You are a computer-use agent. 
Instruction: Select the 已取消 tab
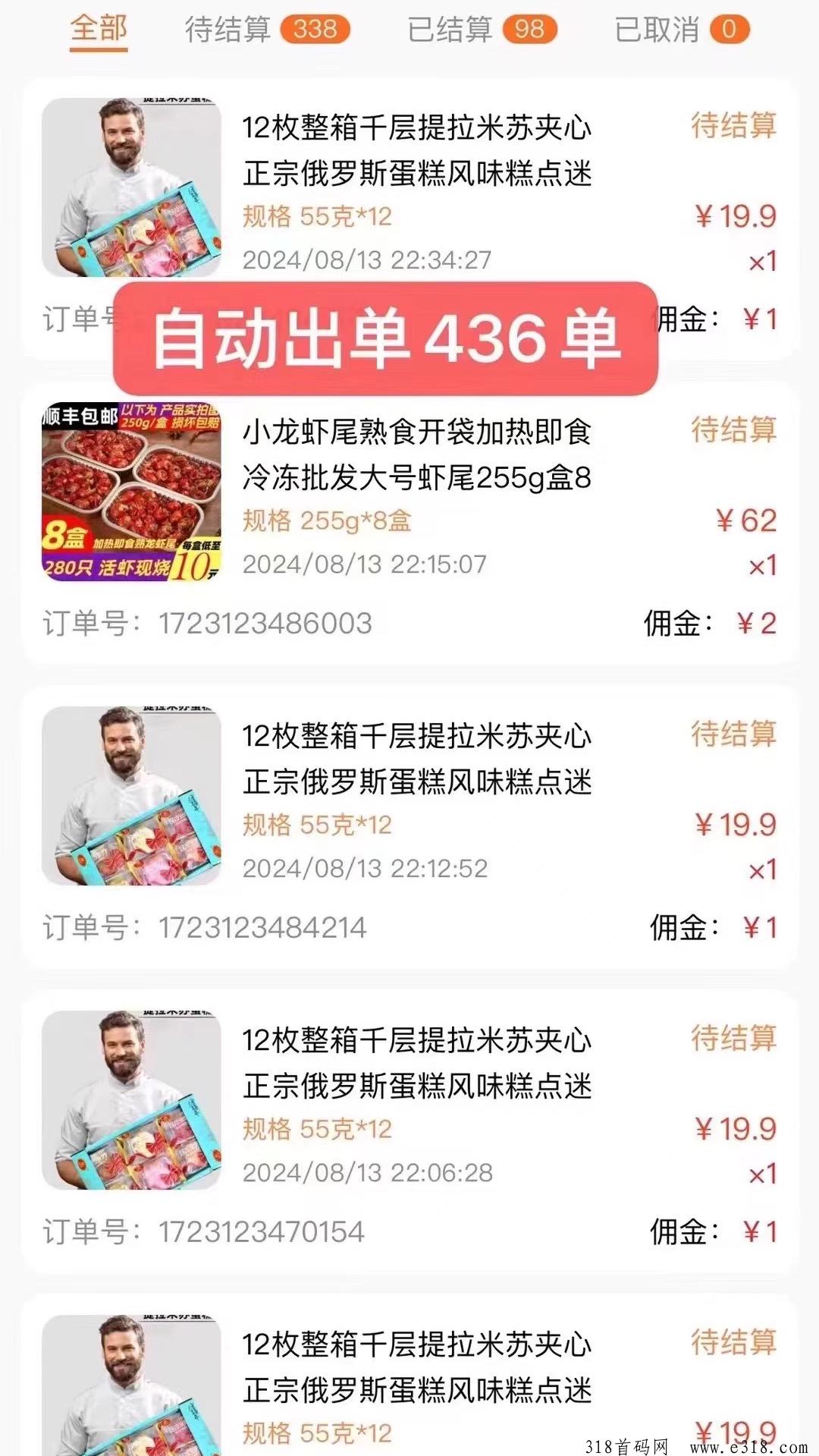click(x=682, y=30)
